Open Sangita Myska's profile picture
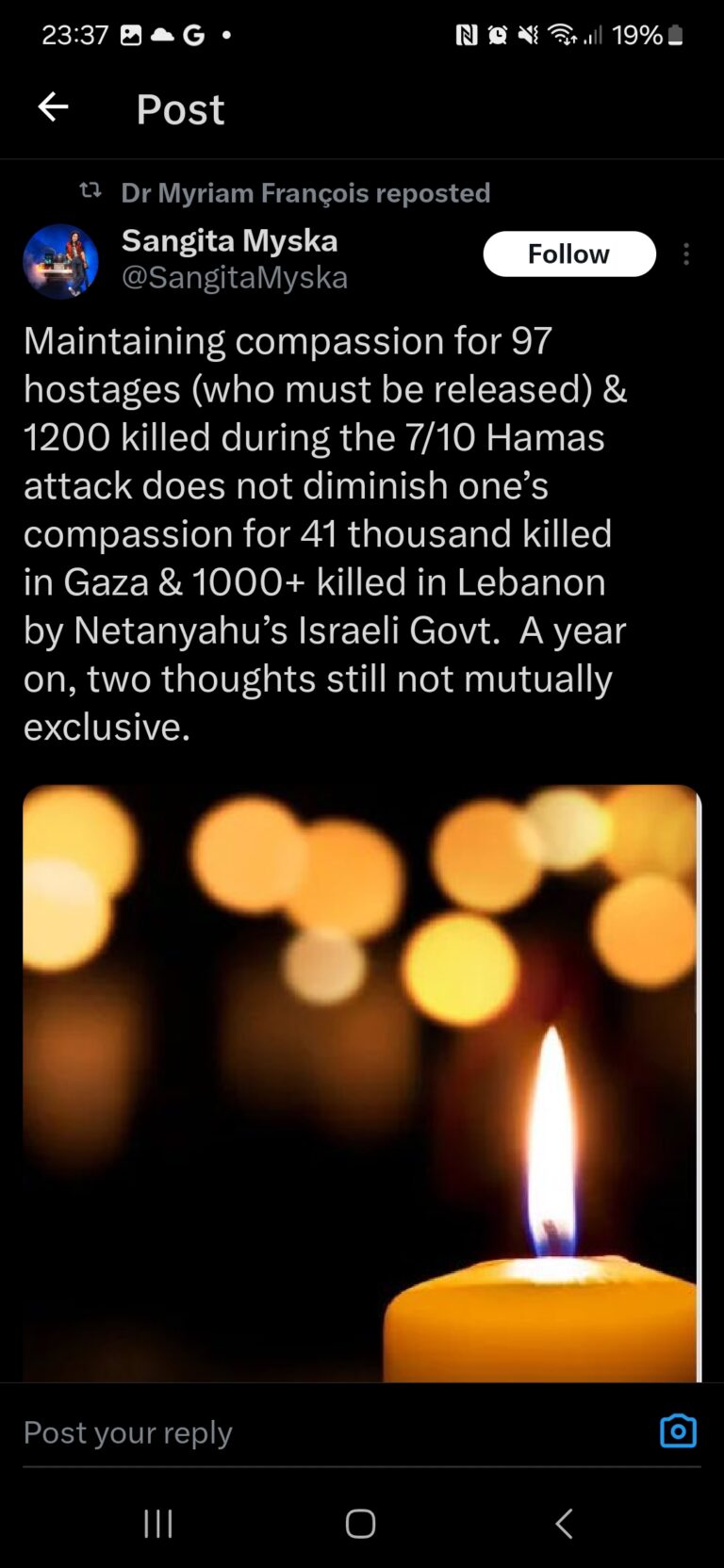The image size is (724, 1568). (x=60, y=261)
